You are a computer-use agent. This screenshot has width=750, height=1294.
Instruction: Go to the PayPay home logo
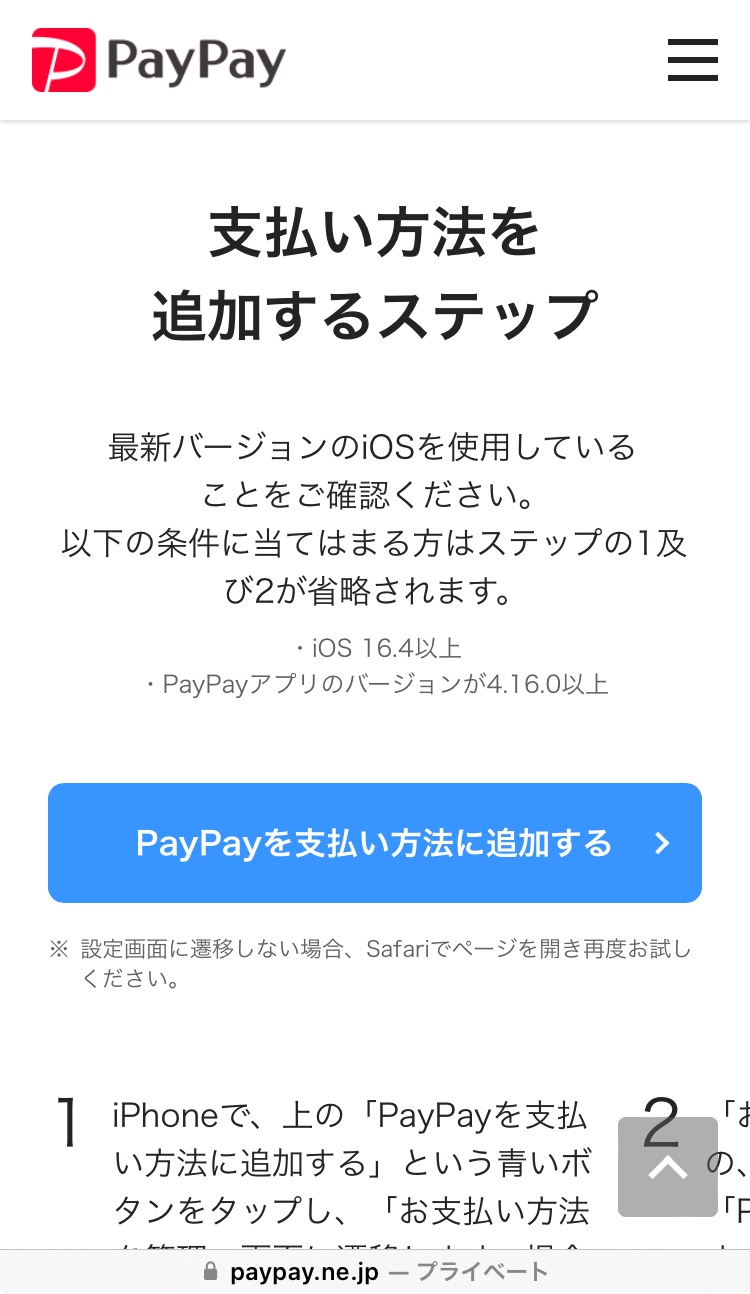[x=159, y=60]
